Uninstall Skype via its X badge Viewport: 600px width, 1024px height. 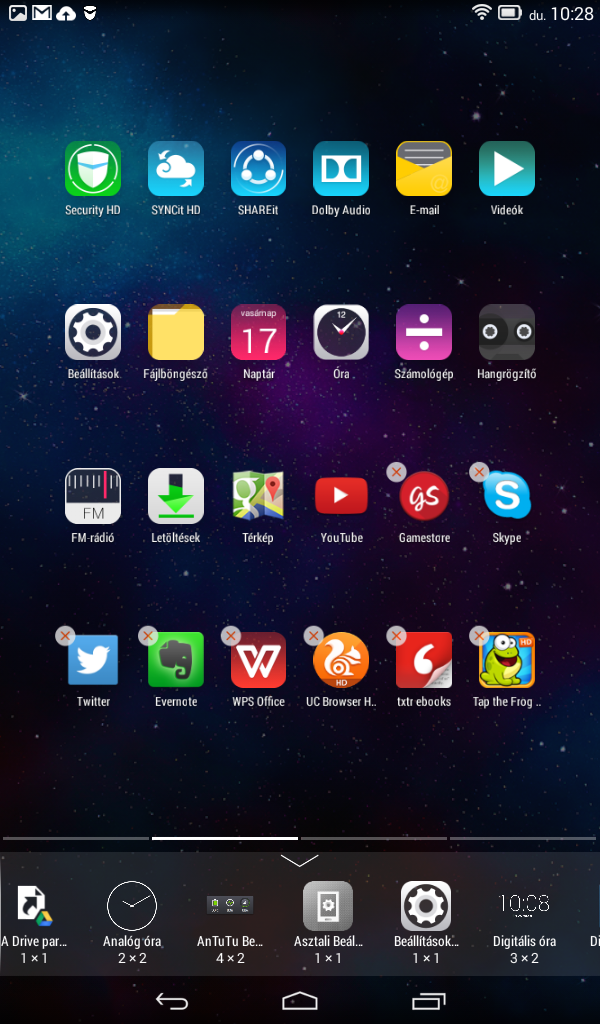click(x=479, y=472)
